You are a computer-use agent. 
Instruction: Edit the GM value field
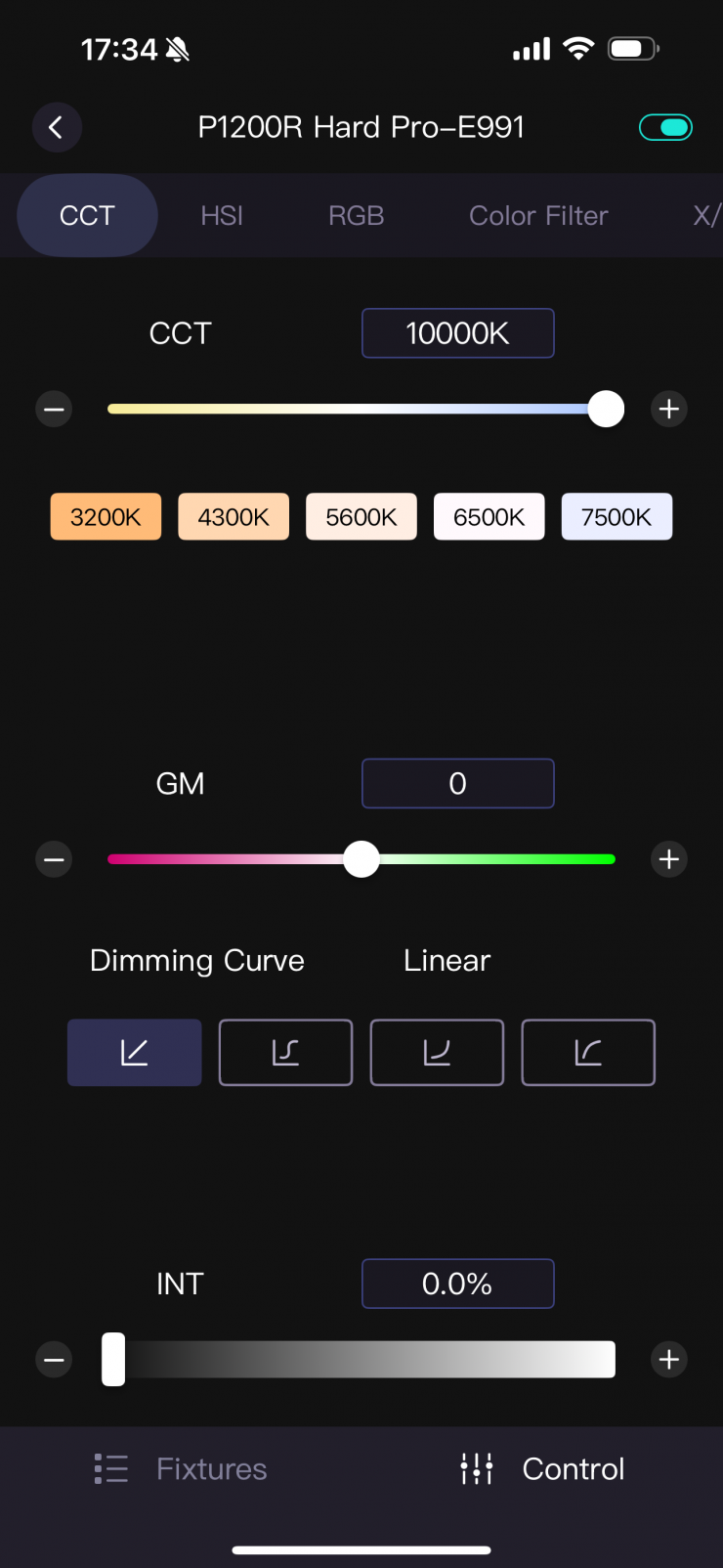457,783
